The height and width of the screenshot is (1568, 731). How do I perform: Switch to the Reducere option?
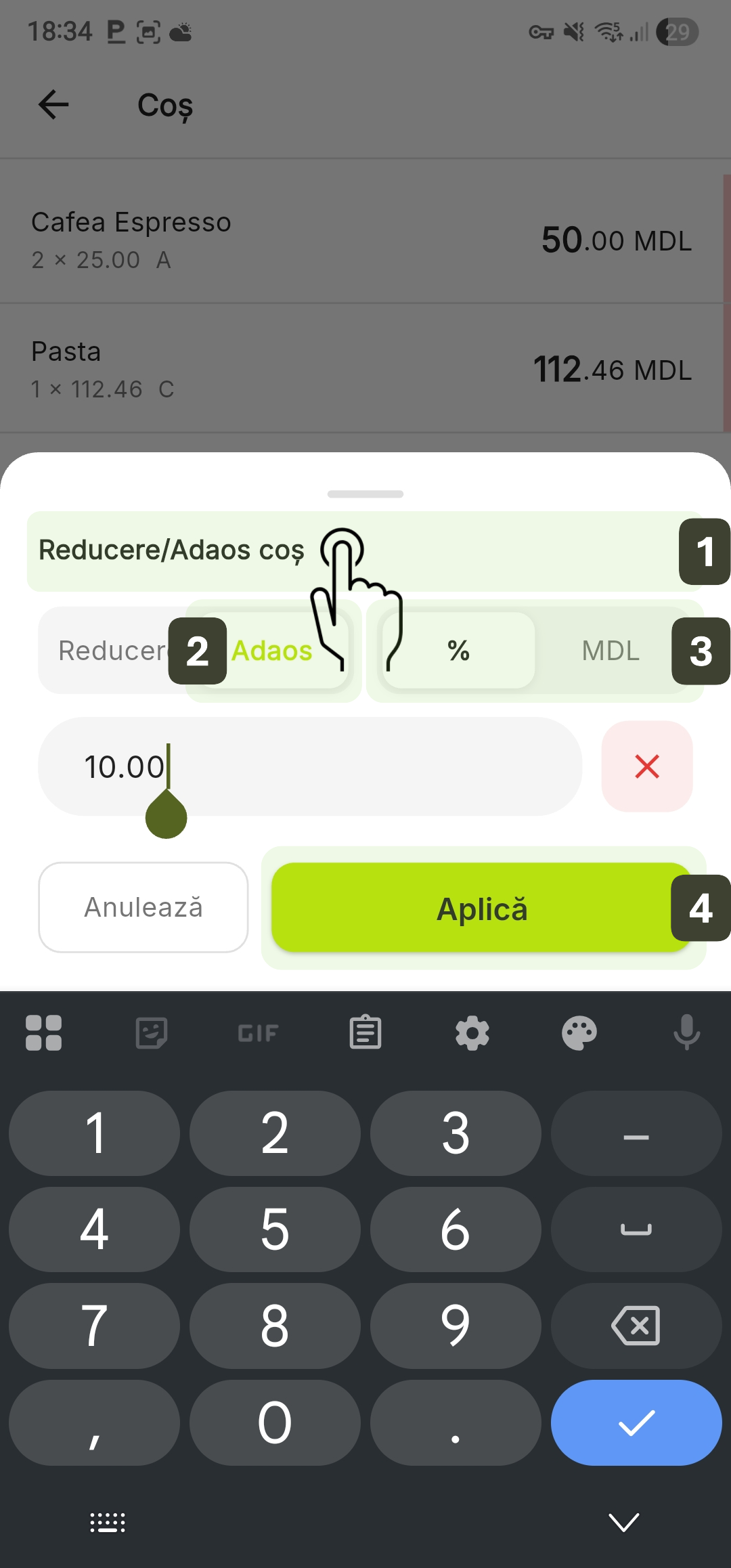click(x=108, y=651)
